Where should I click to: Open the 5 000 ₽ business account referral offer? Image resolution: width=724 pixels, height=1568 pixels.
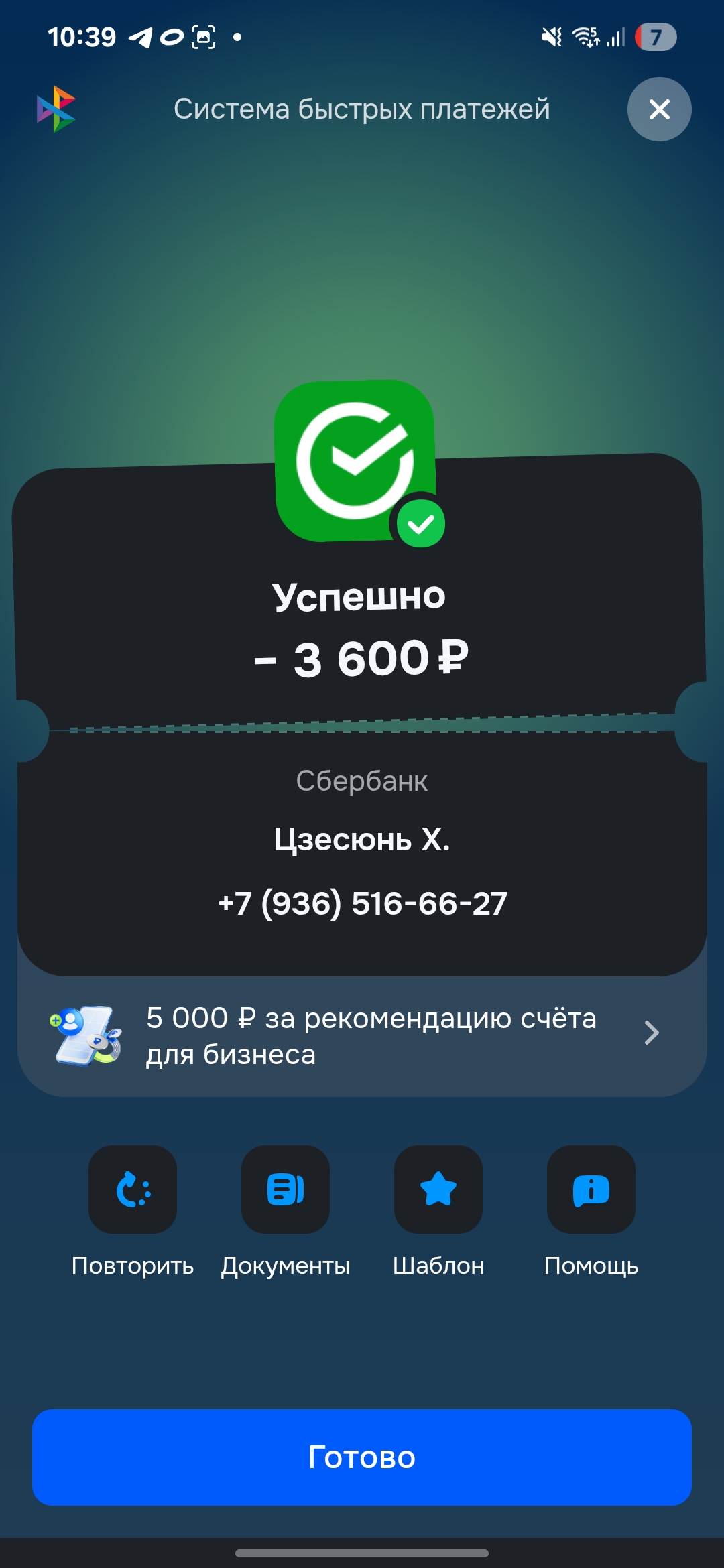click(x=362, y=1035)
